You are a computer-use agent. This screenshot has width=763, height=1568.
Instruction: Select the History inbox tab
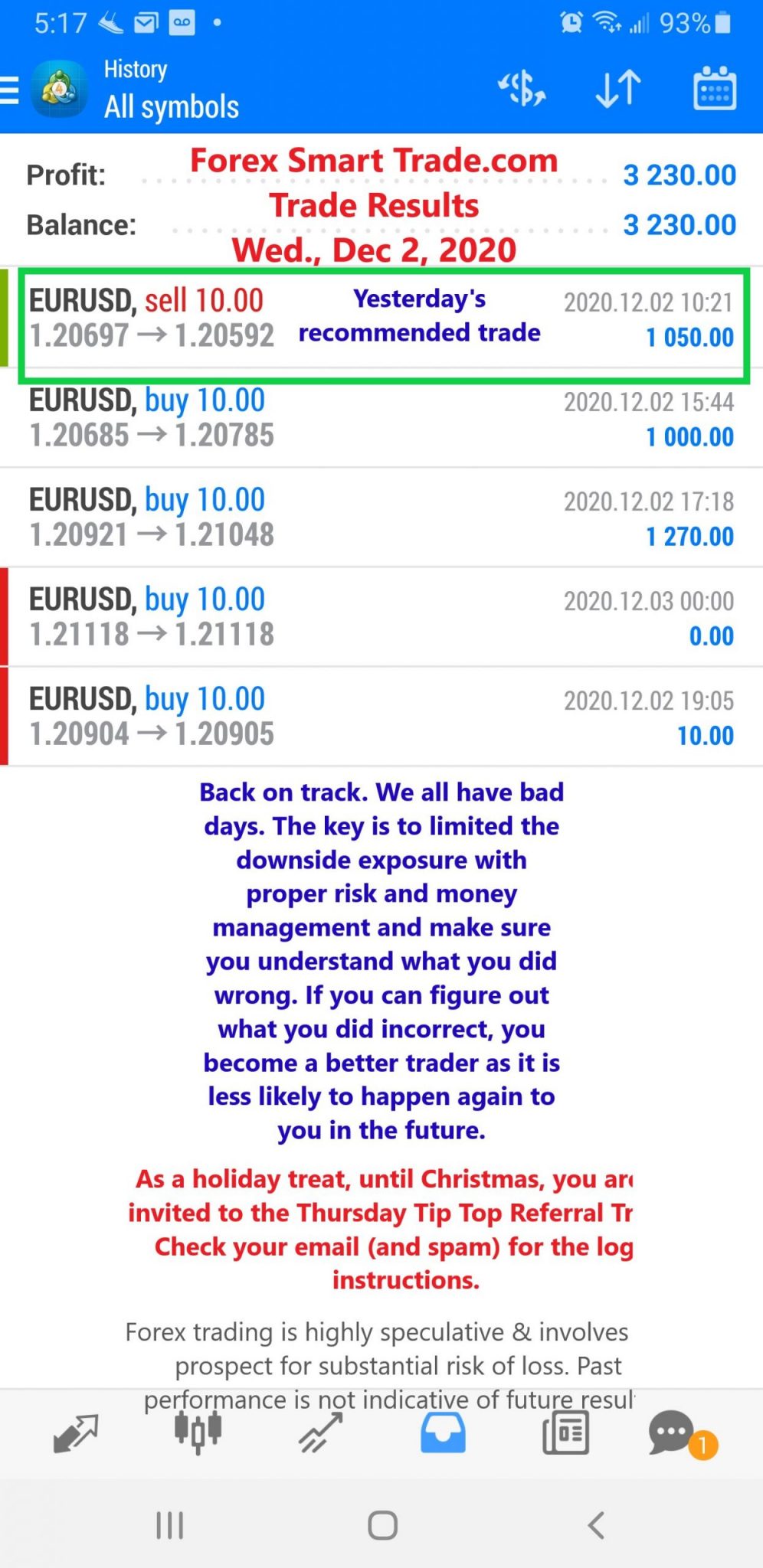tap(443, 1433)
